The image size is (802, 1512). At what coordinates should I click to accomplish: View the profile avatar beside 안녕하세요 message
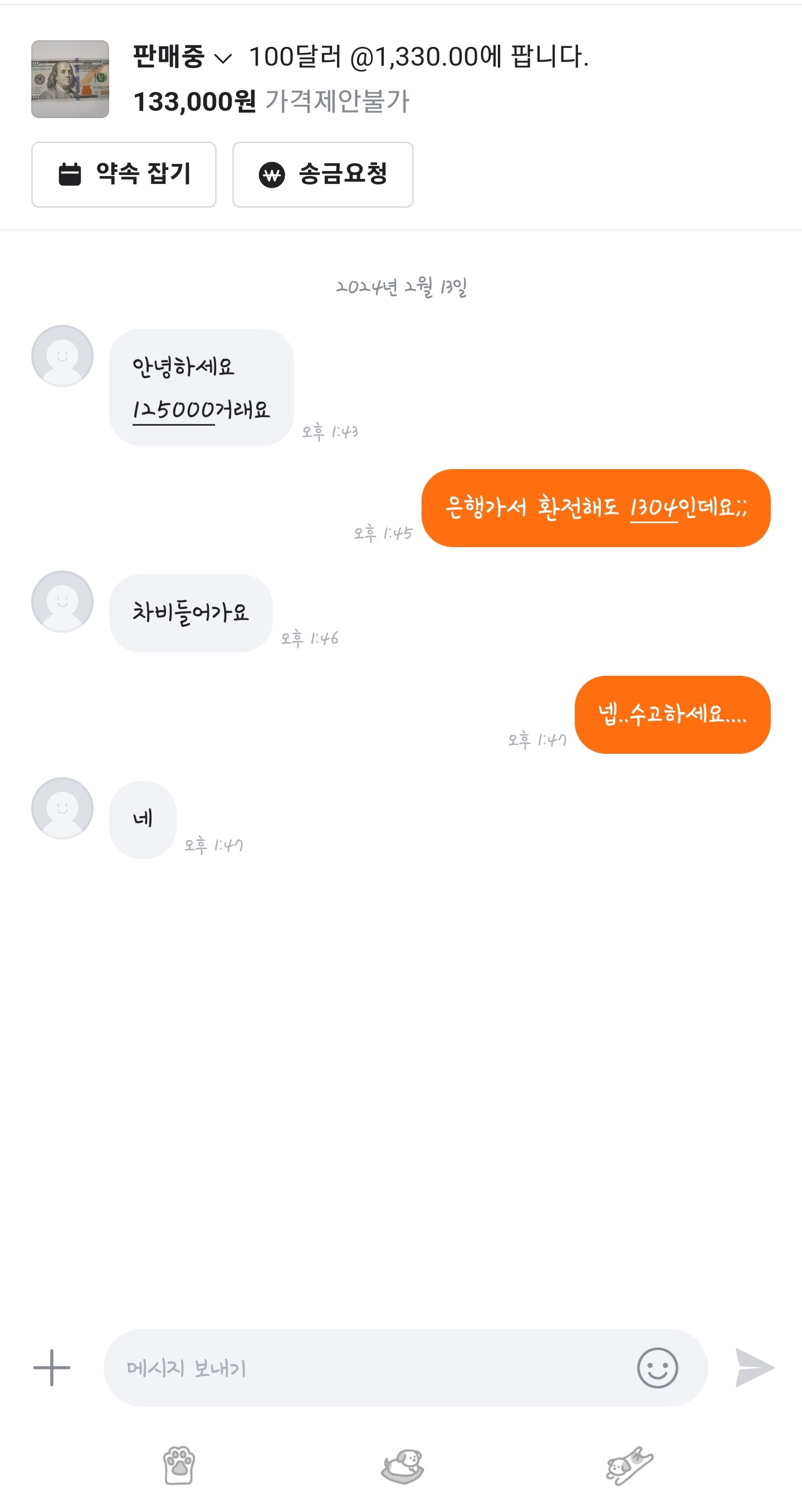(62, 355)
